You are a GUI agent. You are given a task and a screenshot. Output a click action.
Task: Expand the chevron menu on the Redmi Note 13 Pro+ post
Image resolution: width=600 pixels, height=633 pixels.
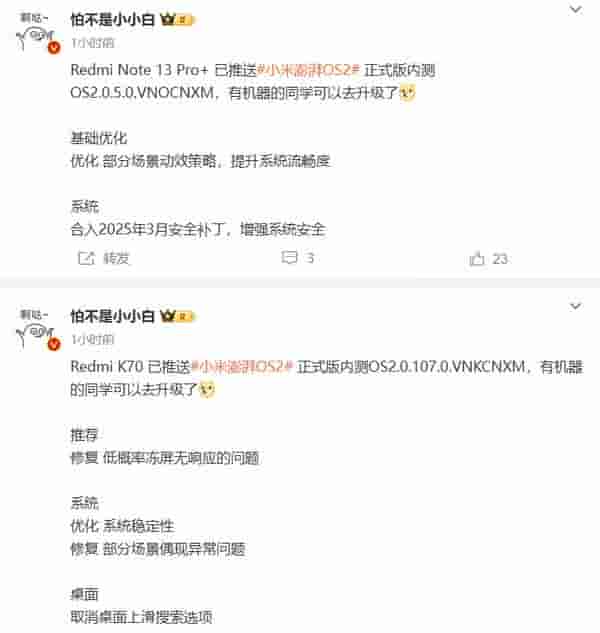coord(575,9)
